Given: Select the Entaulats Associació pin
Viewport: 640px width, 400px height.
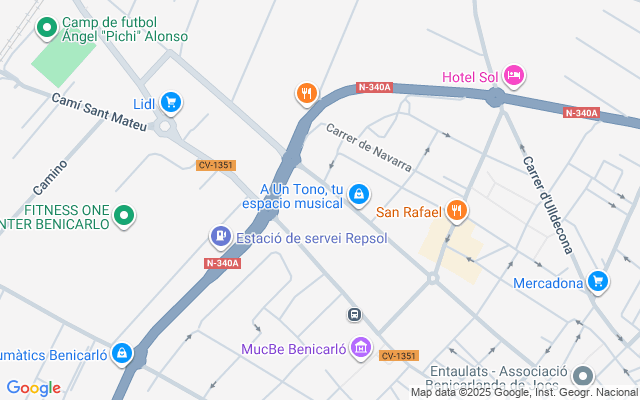Looking at the screenshot, I should (x=583, y=376).
